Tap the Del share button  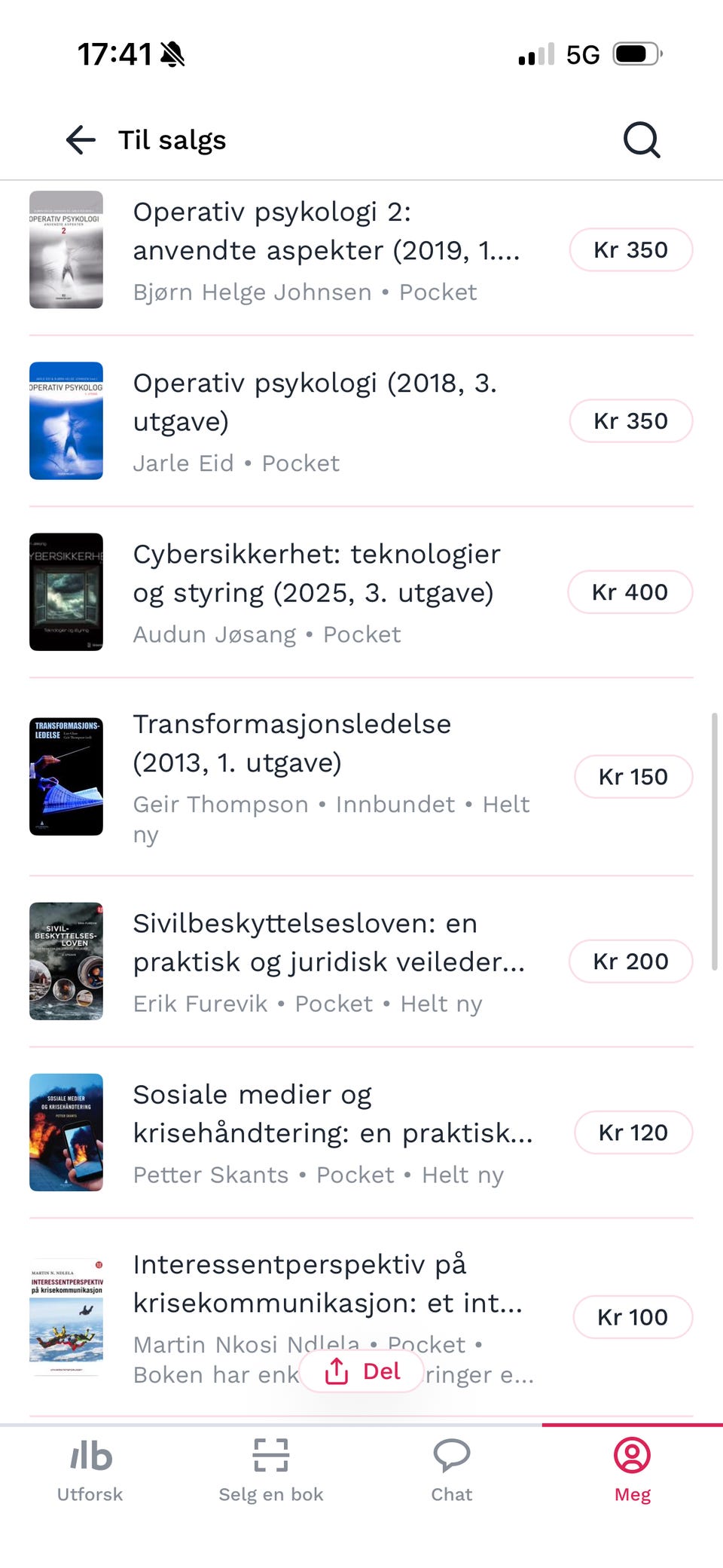coord(361,1371)
